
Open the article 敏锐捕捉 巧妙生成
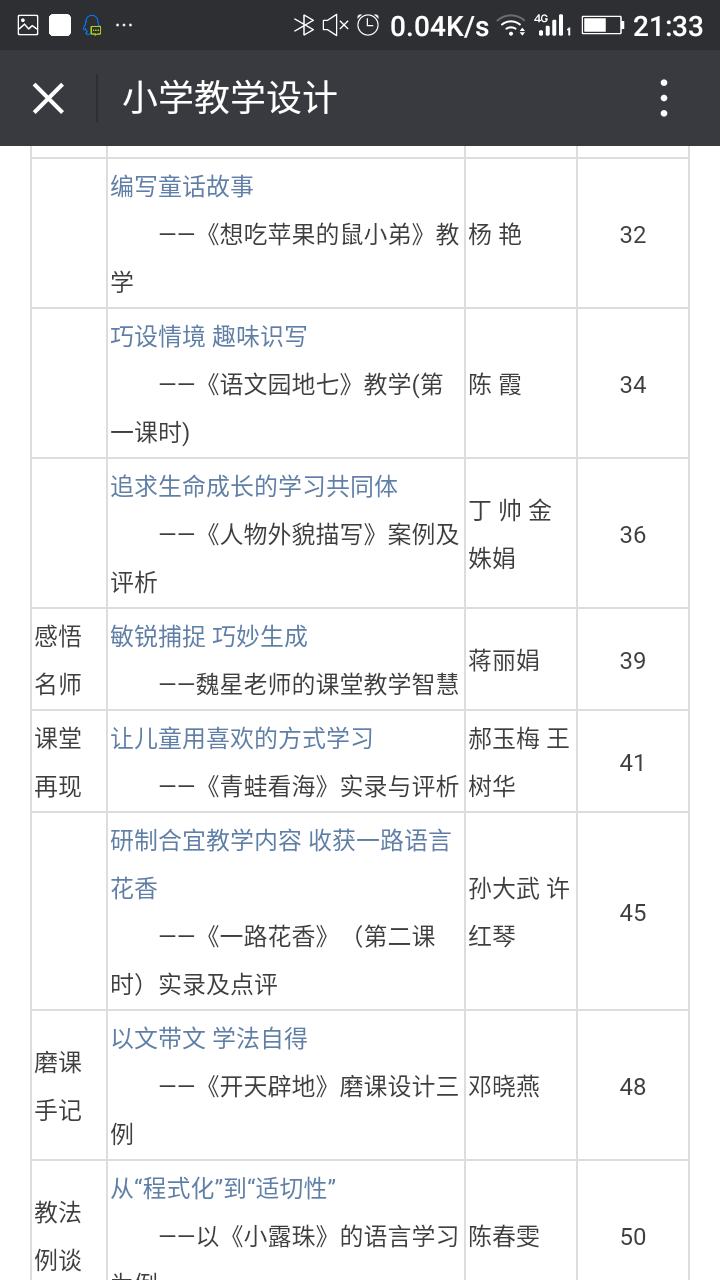click(x=209, y=637)
